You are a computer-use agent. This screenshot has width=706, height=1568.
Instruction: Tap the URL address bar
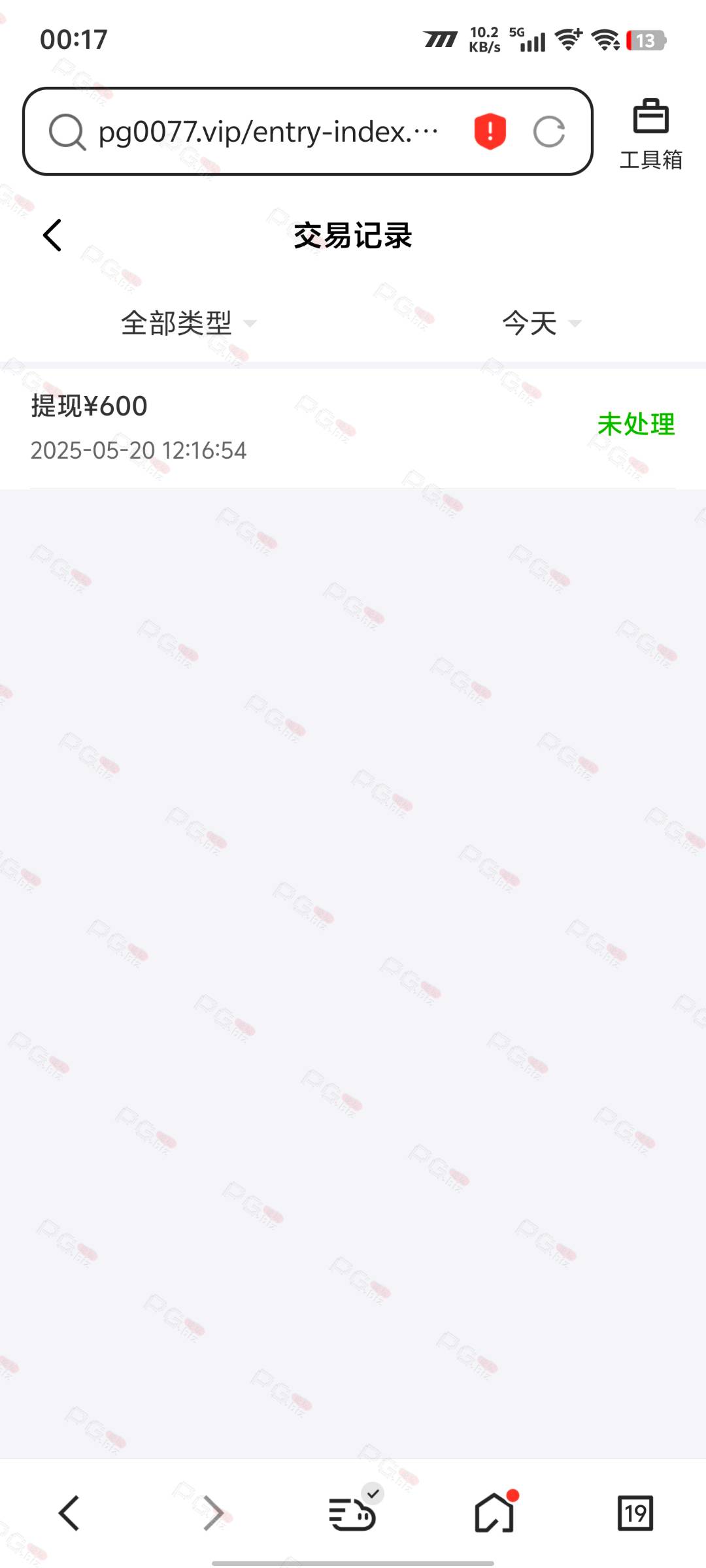[268, 132]
